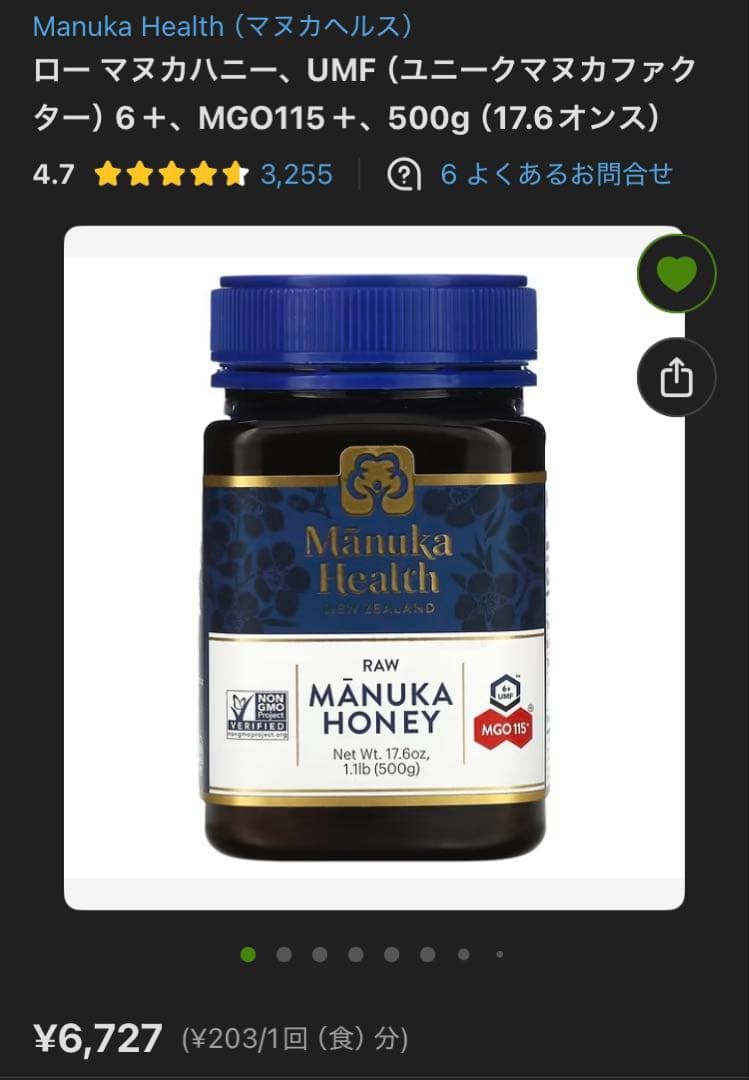Open the Manuka honey jar product image

click(374, 567)
